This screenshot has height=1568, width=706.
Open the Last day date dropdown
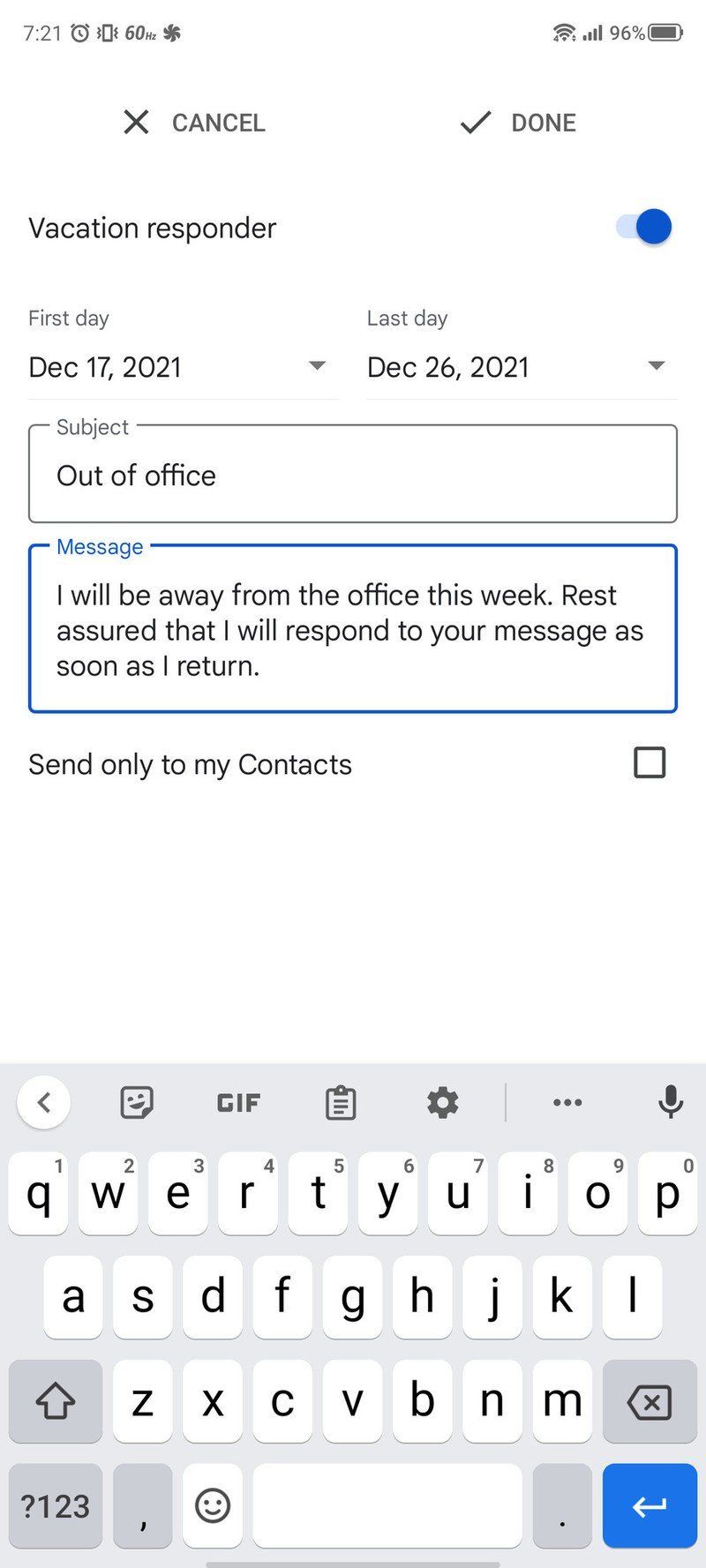(x=655, y=365)
